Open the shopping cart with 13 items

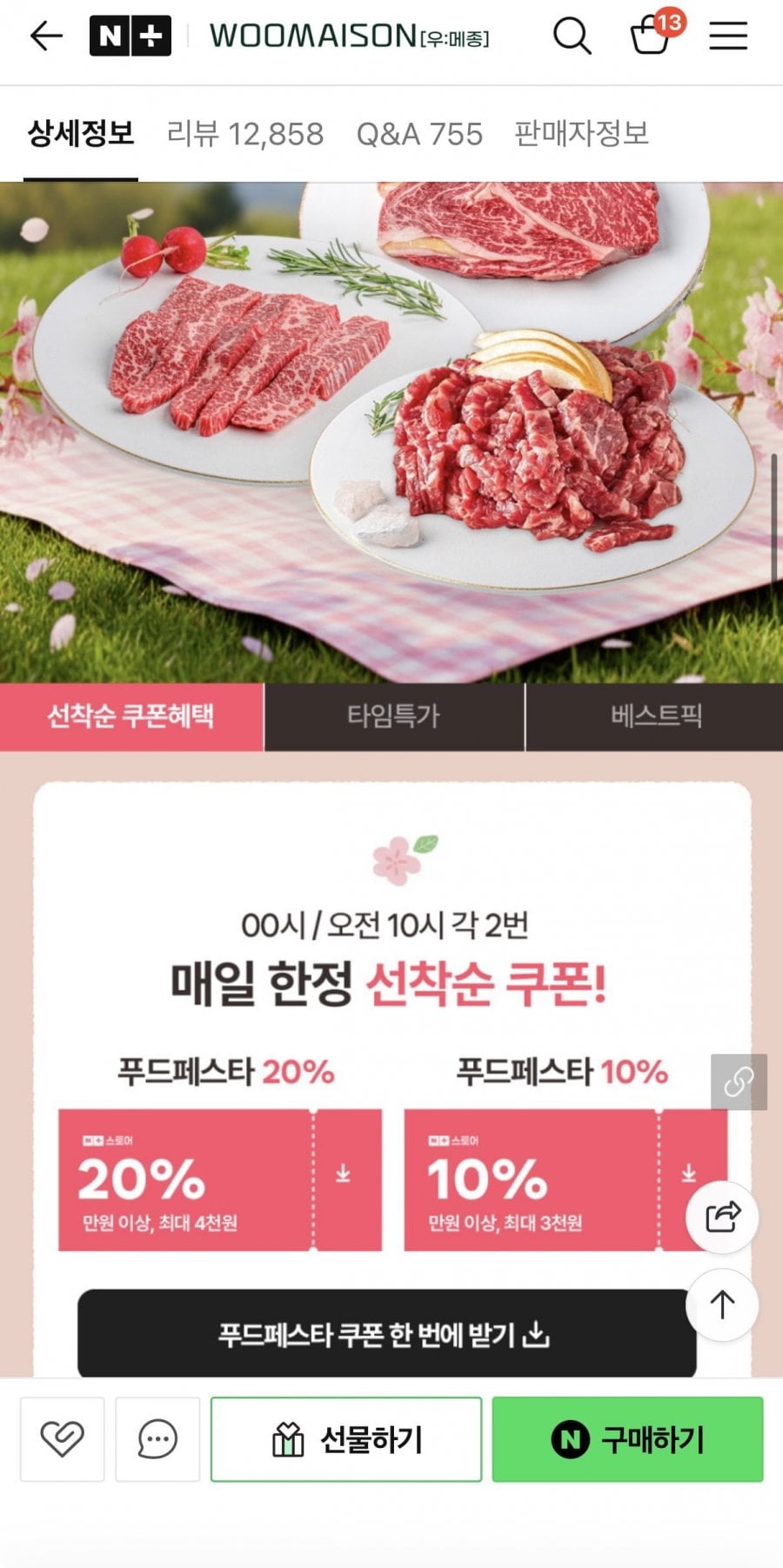tap(651, 35)
